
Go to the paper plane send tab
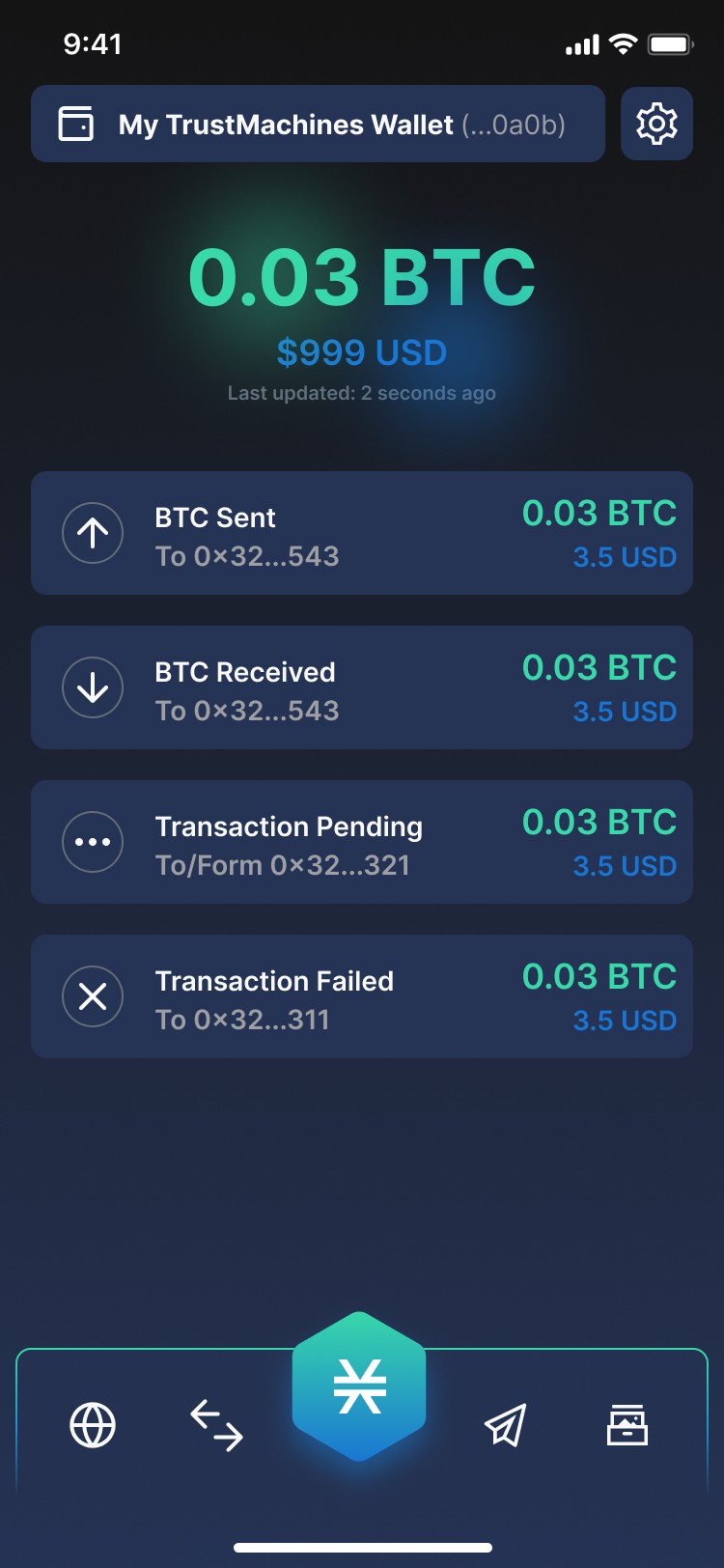(x=505, y=1425)
